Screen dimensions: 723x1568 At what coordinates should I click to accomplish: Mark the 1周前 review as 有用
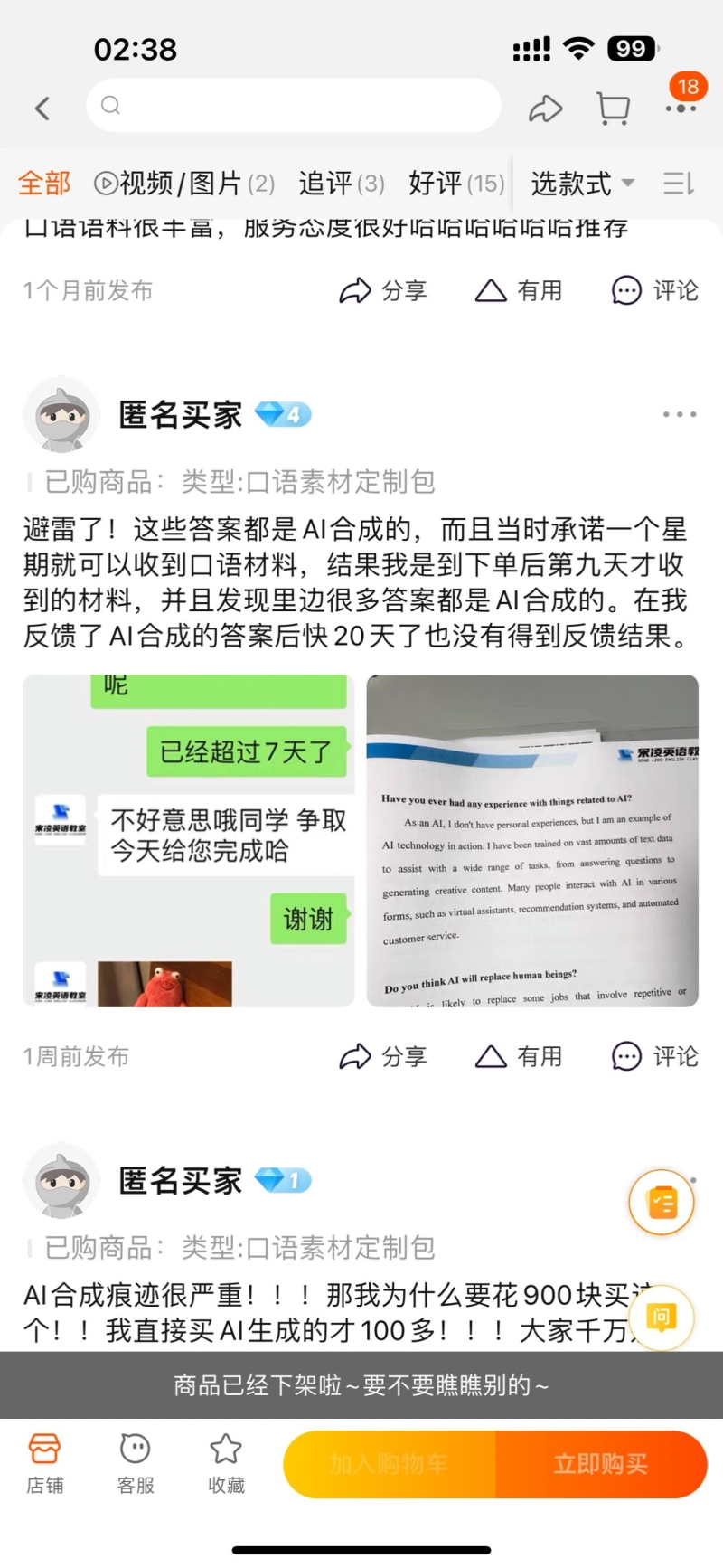pos(519,1056)
